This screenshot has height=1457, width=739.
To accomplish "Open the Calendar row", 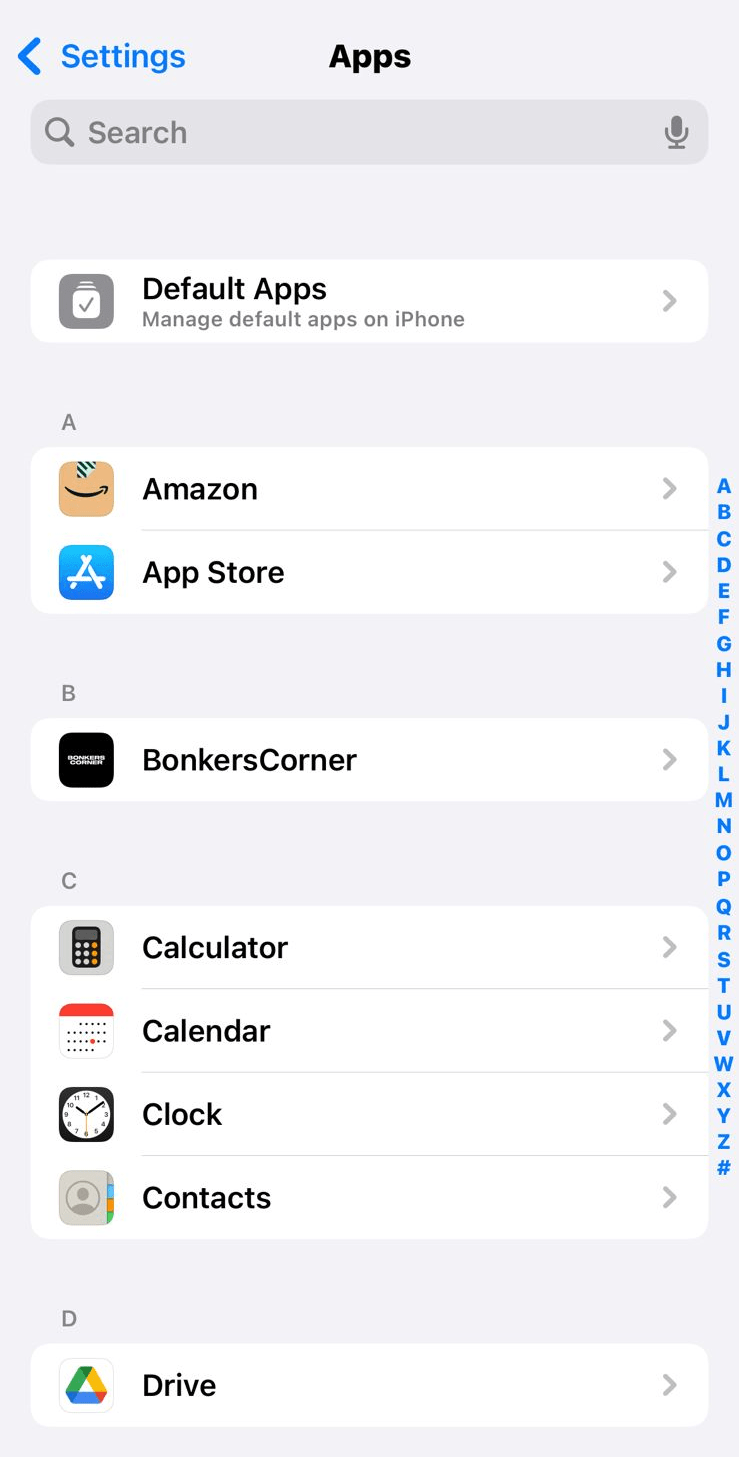I will tap(369, 1031).
